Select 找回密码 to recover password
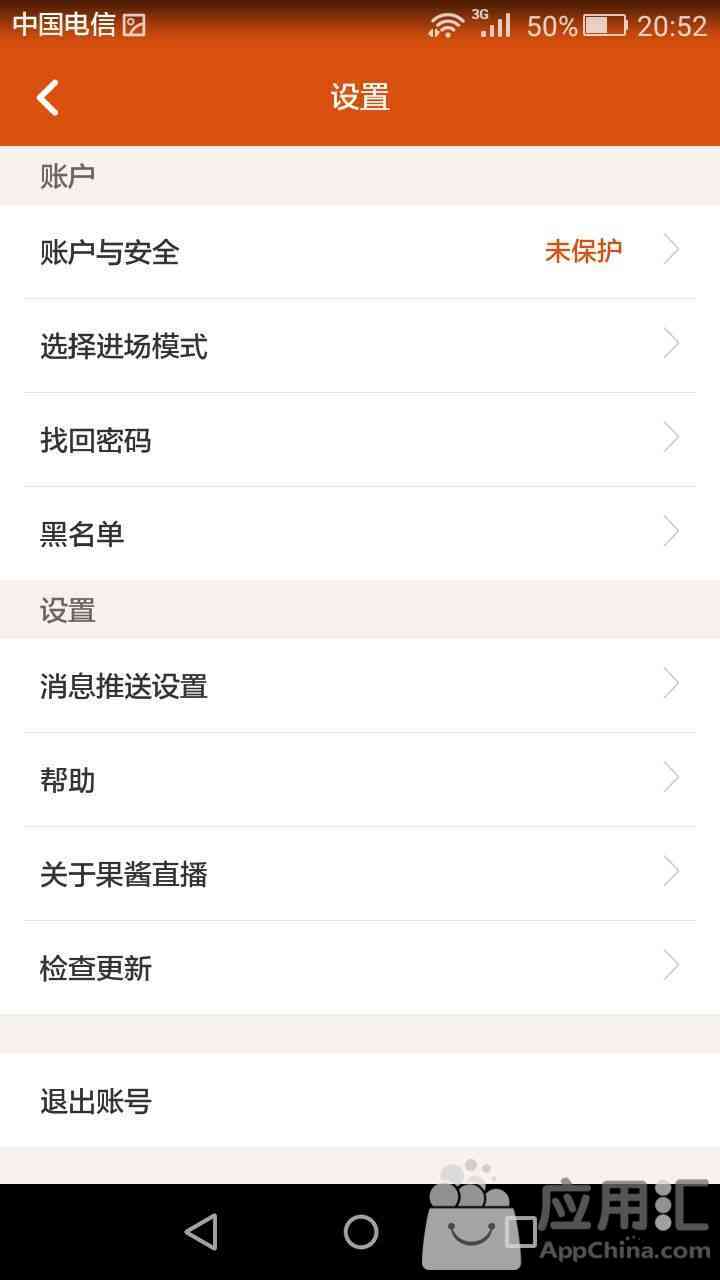Viewport: 720px width, 1280px height. click(x=360, y=440)
